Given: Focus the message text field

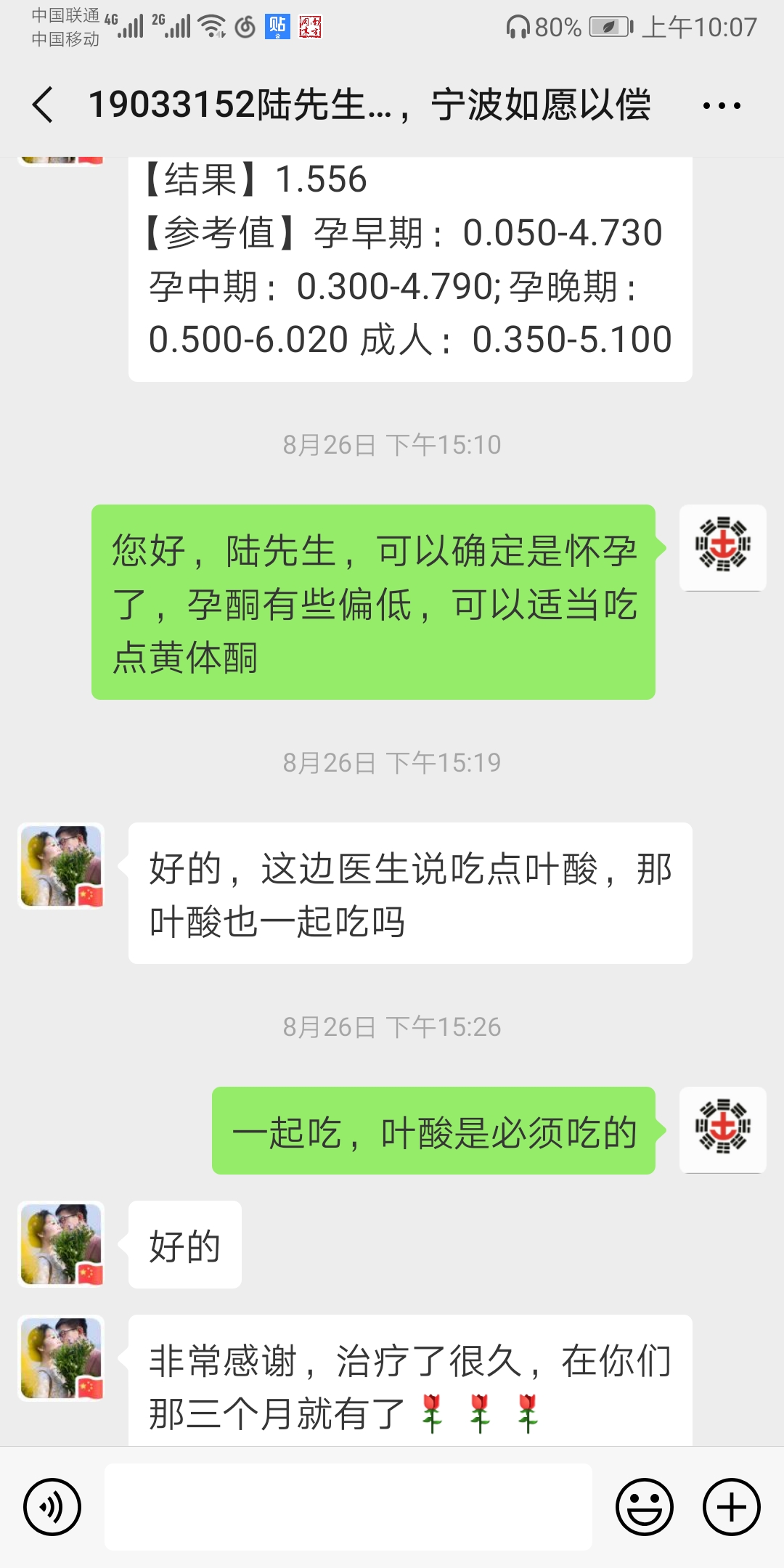Looking at the screenshot, I should (348, 1507).
